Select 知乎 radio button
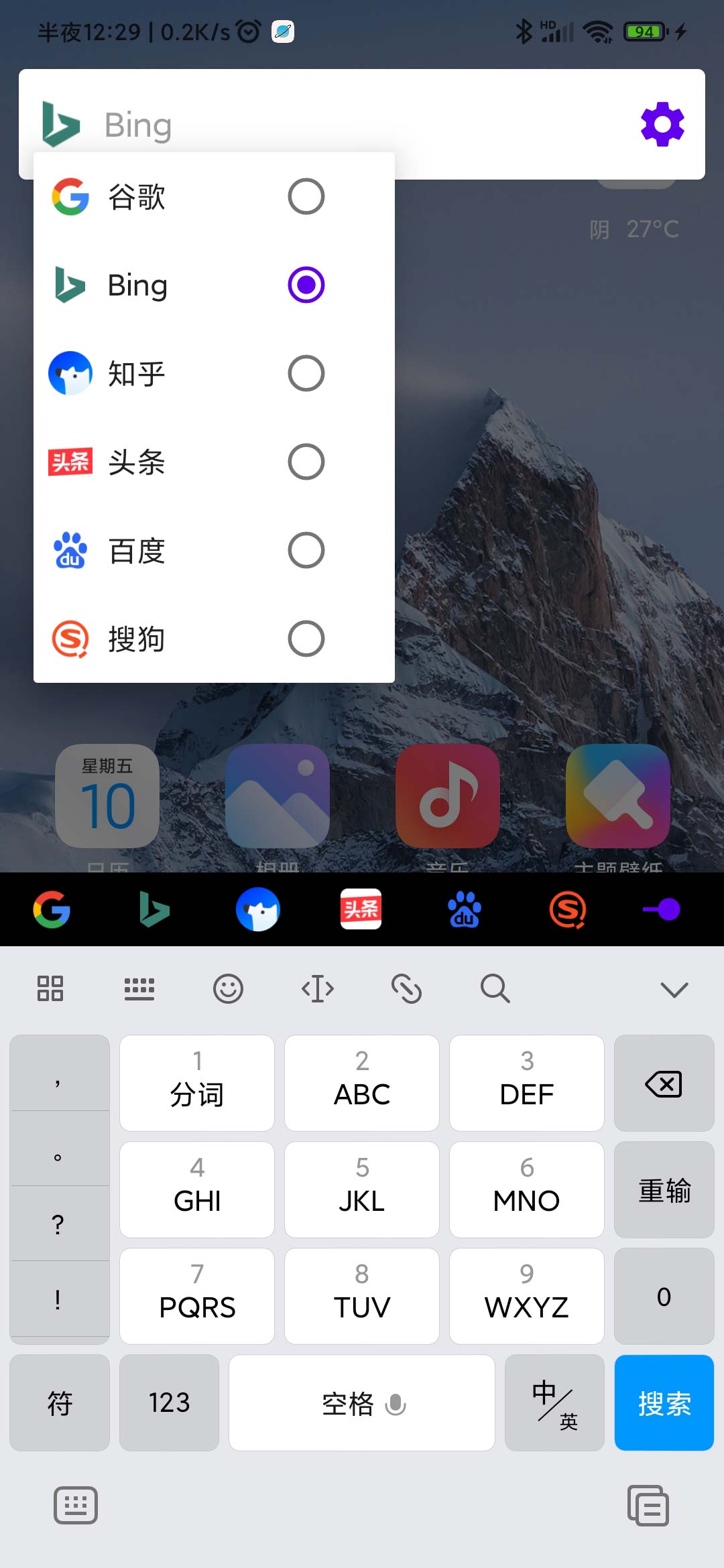This screenshot has height=1568, width=724. pos(306,373)
